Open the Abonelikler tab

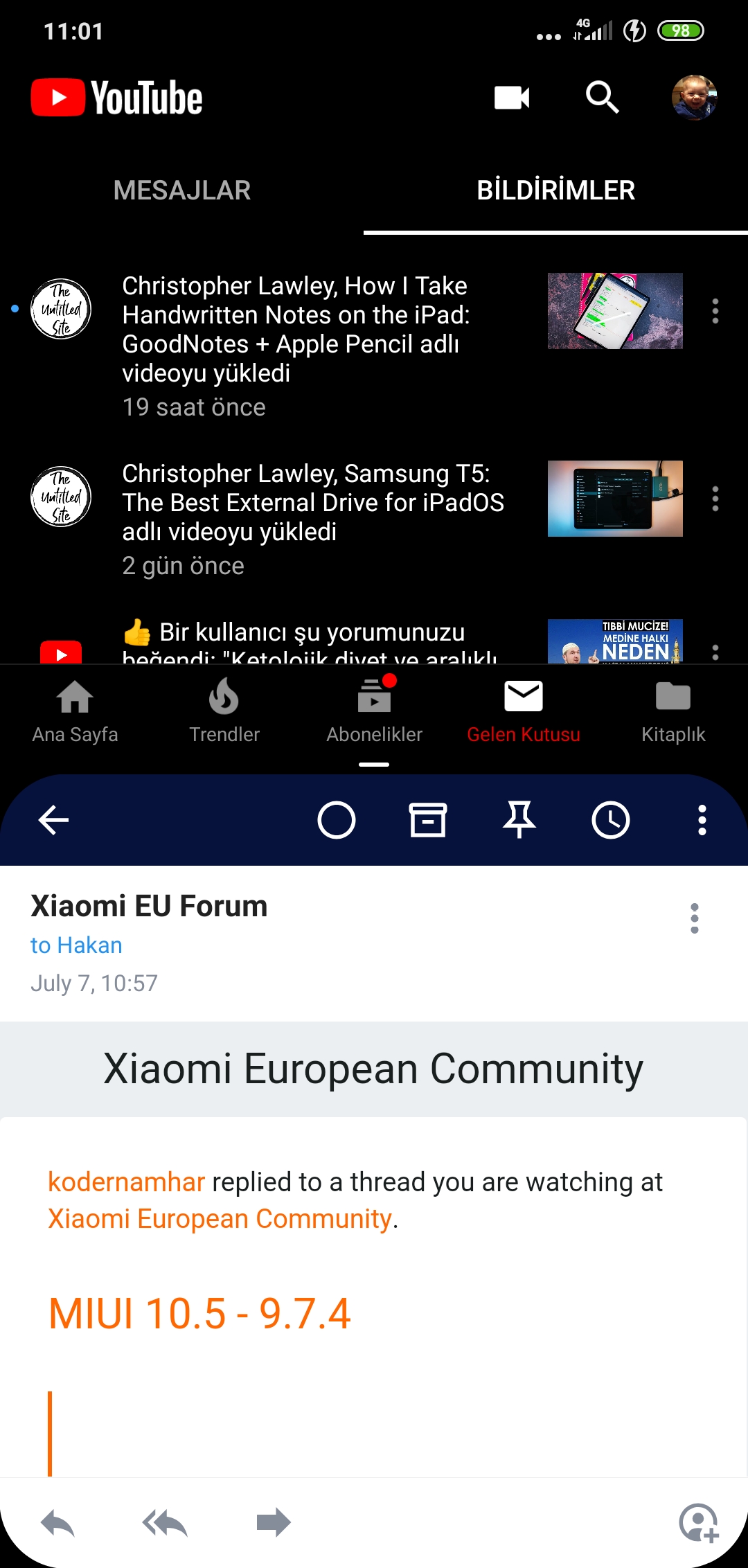(374, 711)
